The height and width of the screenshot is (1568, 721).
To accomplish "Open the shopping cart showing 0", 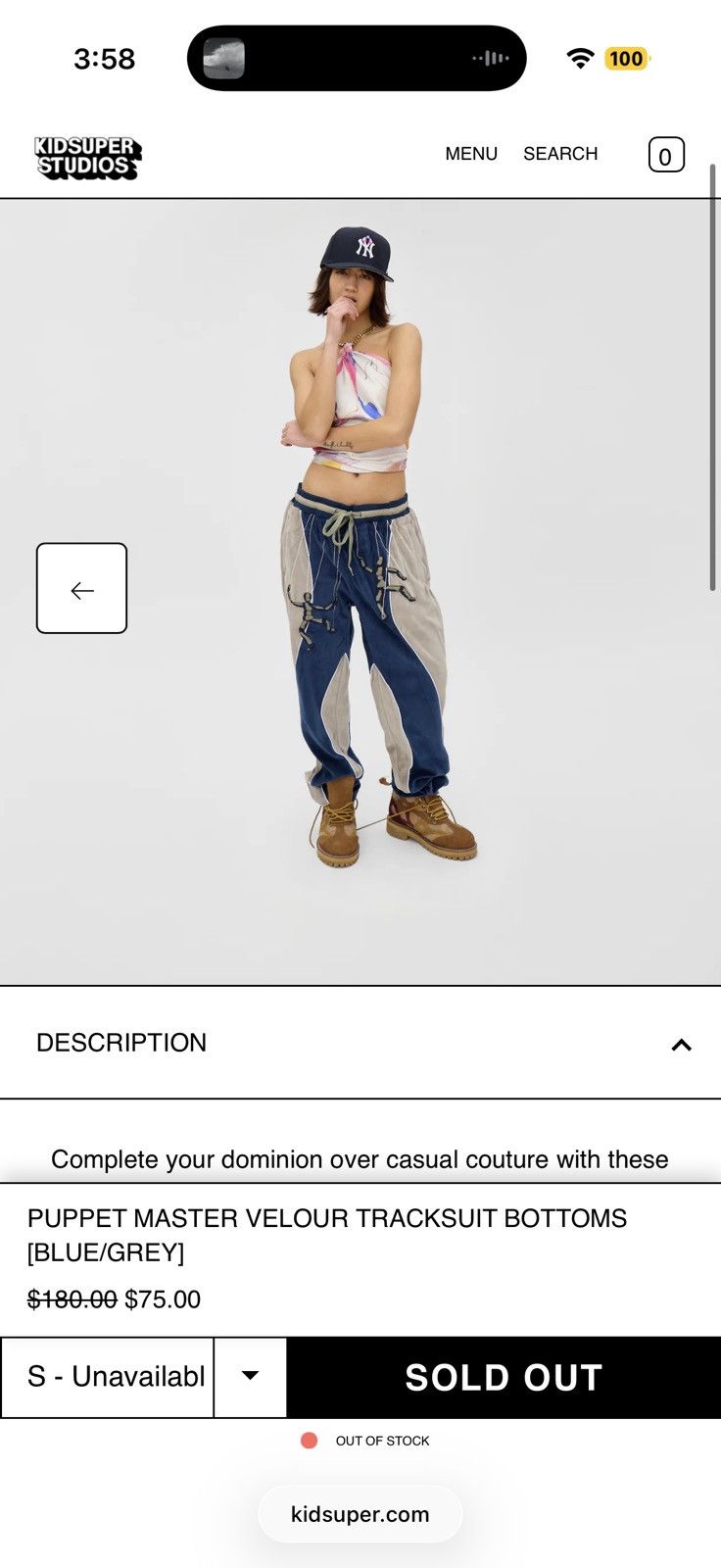I will (x=666, y=155).
